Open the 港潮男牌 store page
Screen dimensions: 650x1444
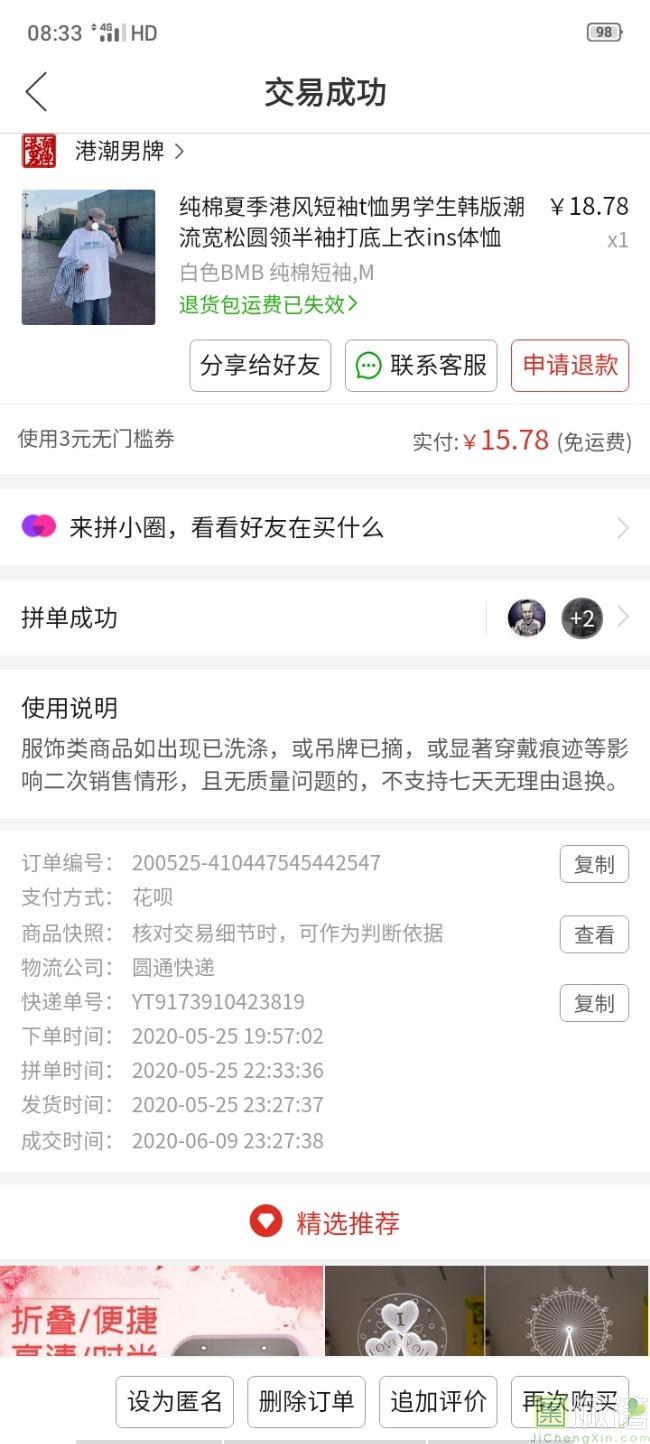120,152
